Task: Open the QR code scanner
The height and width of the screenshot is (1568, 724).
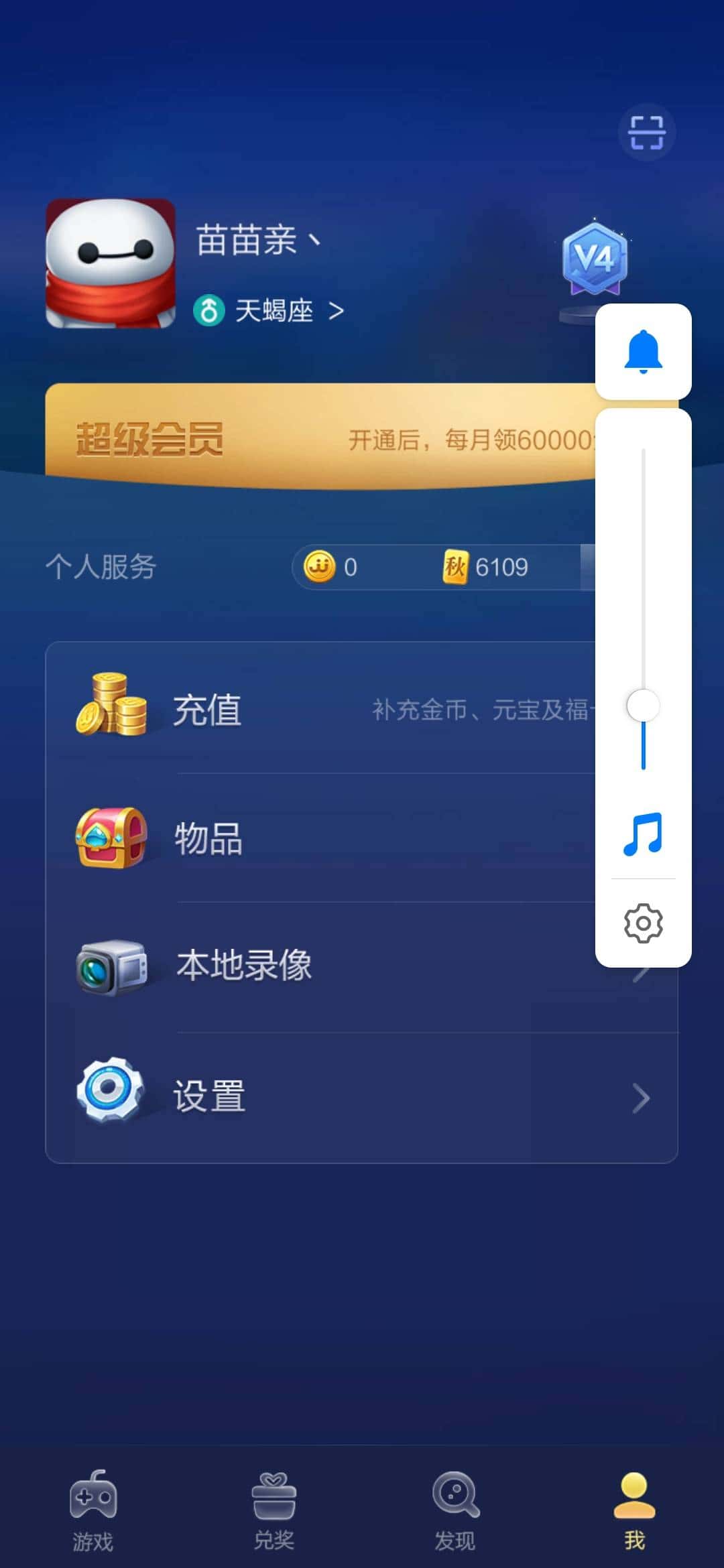Action: coord(646,132)
